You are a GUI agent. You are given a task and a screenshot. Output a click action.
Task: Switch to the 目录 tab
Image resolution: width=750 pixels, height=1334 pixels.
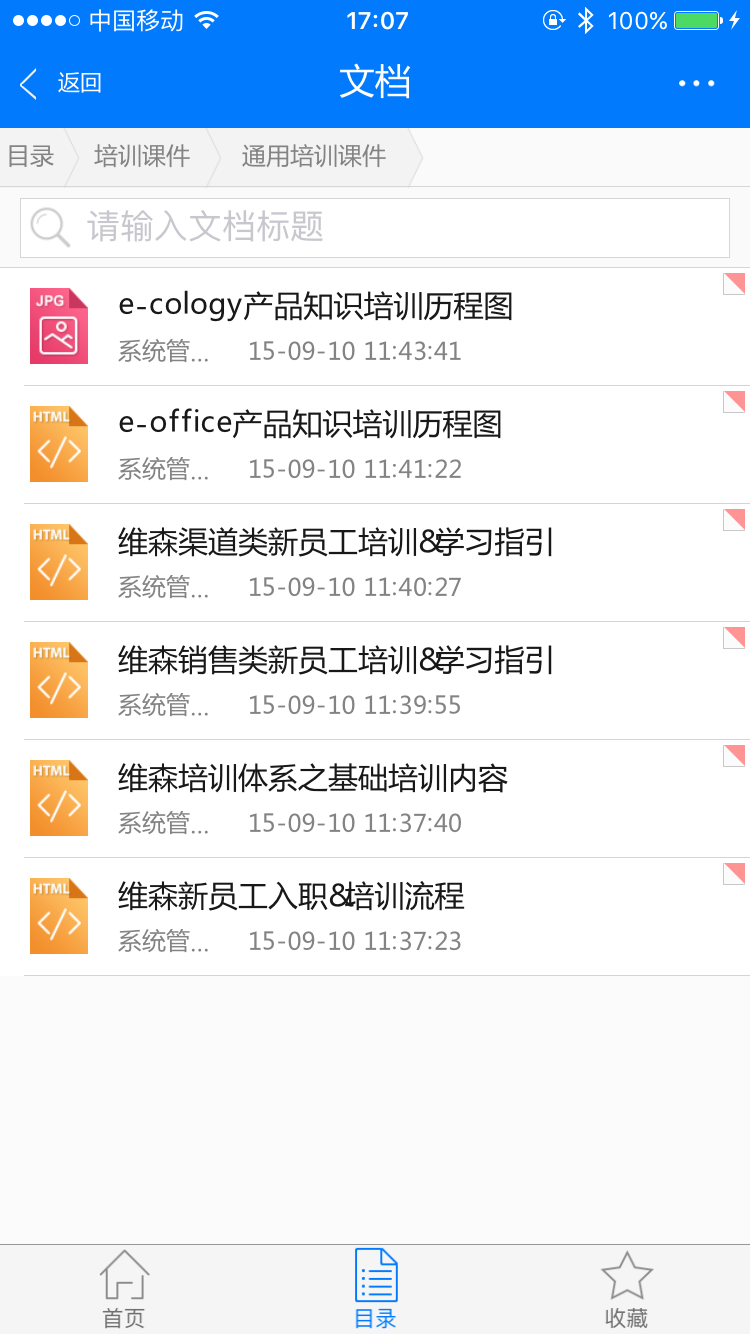(x=376, y=1290)
